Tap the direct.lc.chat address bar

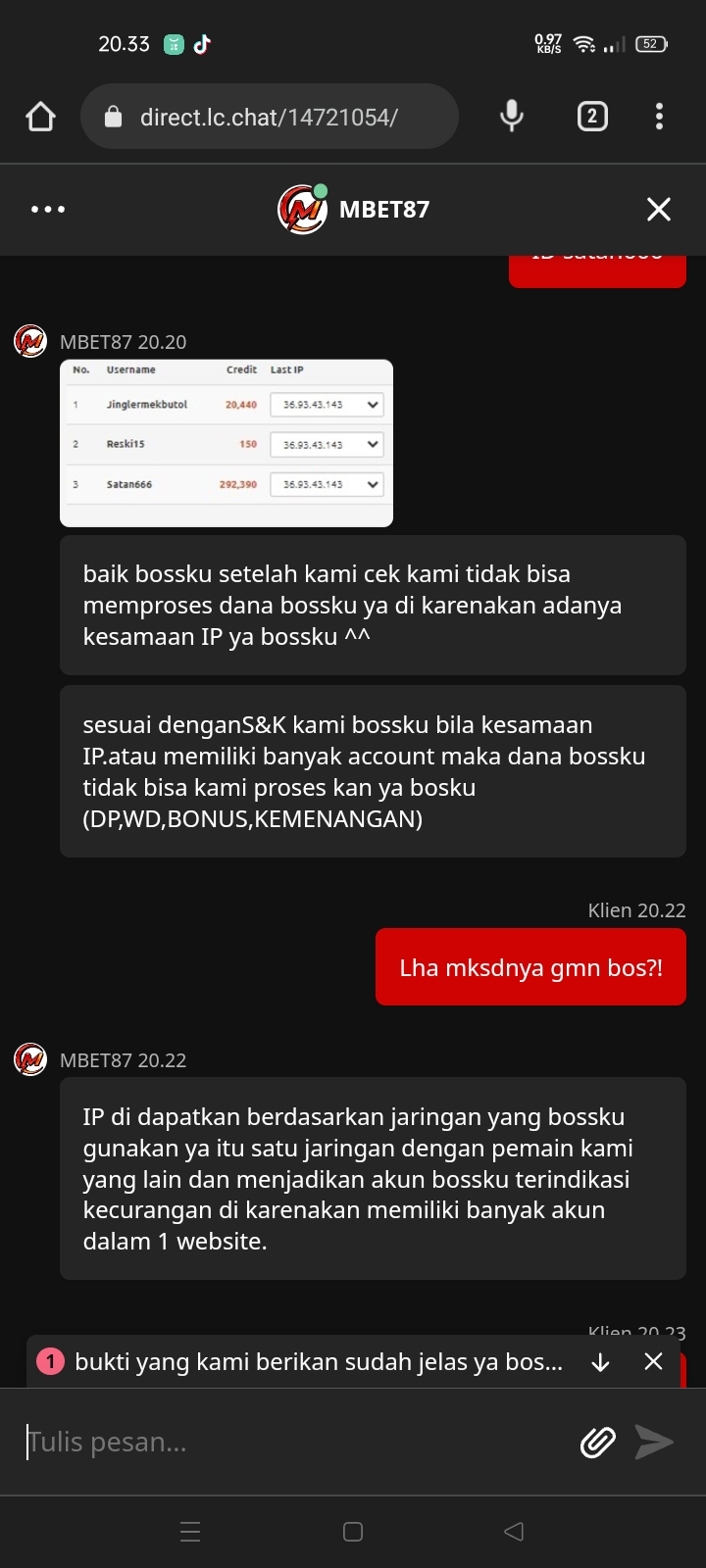[x=269, y=117]
